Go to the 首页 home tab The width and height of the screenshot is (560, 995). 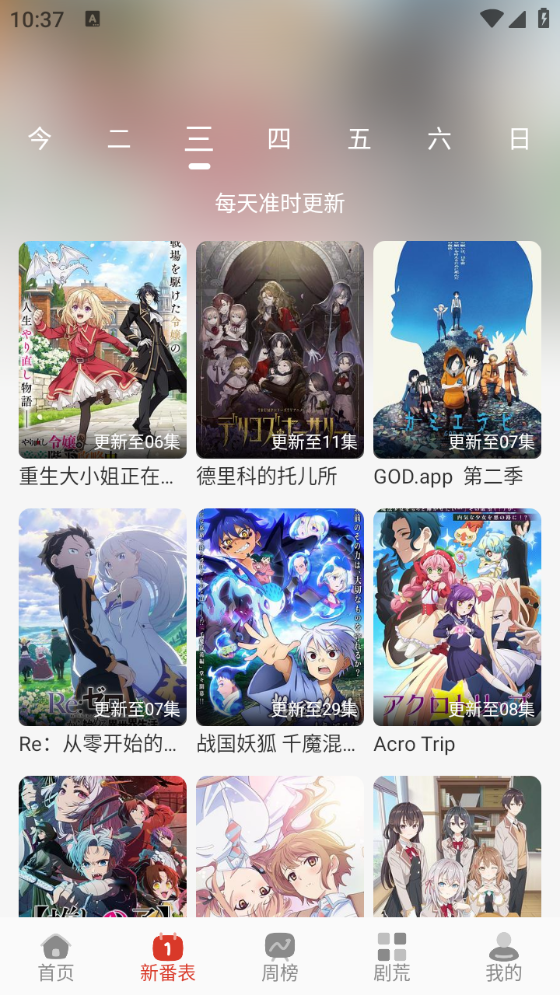[x=56, y=957]
